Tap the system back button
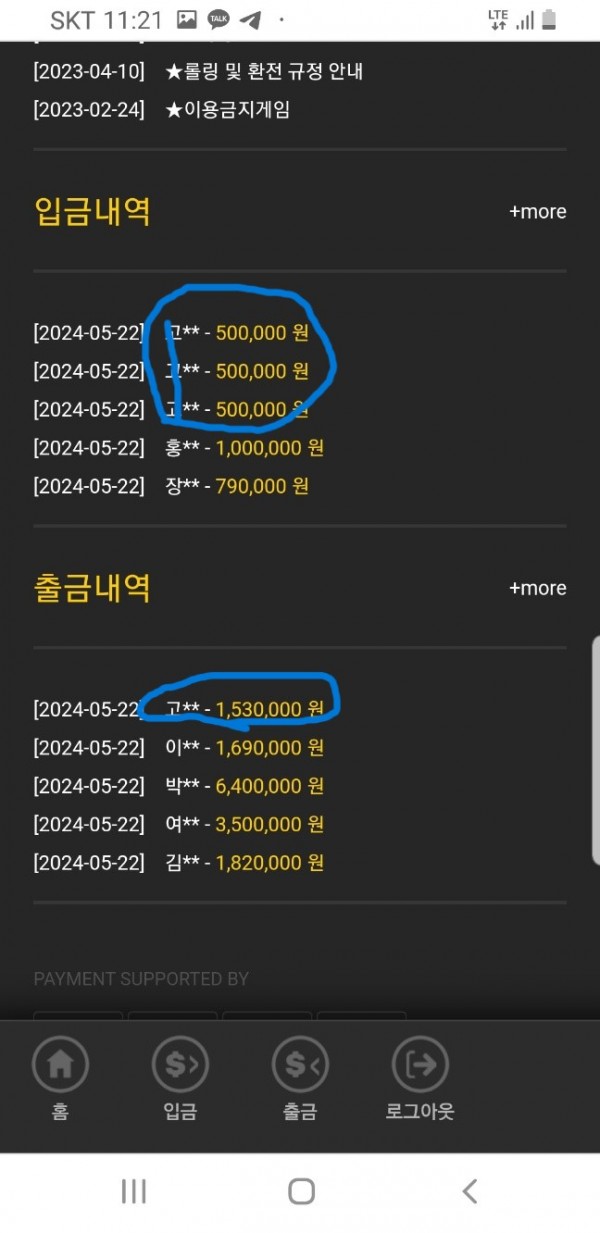600x1233 pixels. 469,1191
